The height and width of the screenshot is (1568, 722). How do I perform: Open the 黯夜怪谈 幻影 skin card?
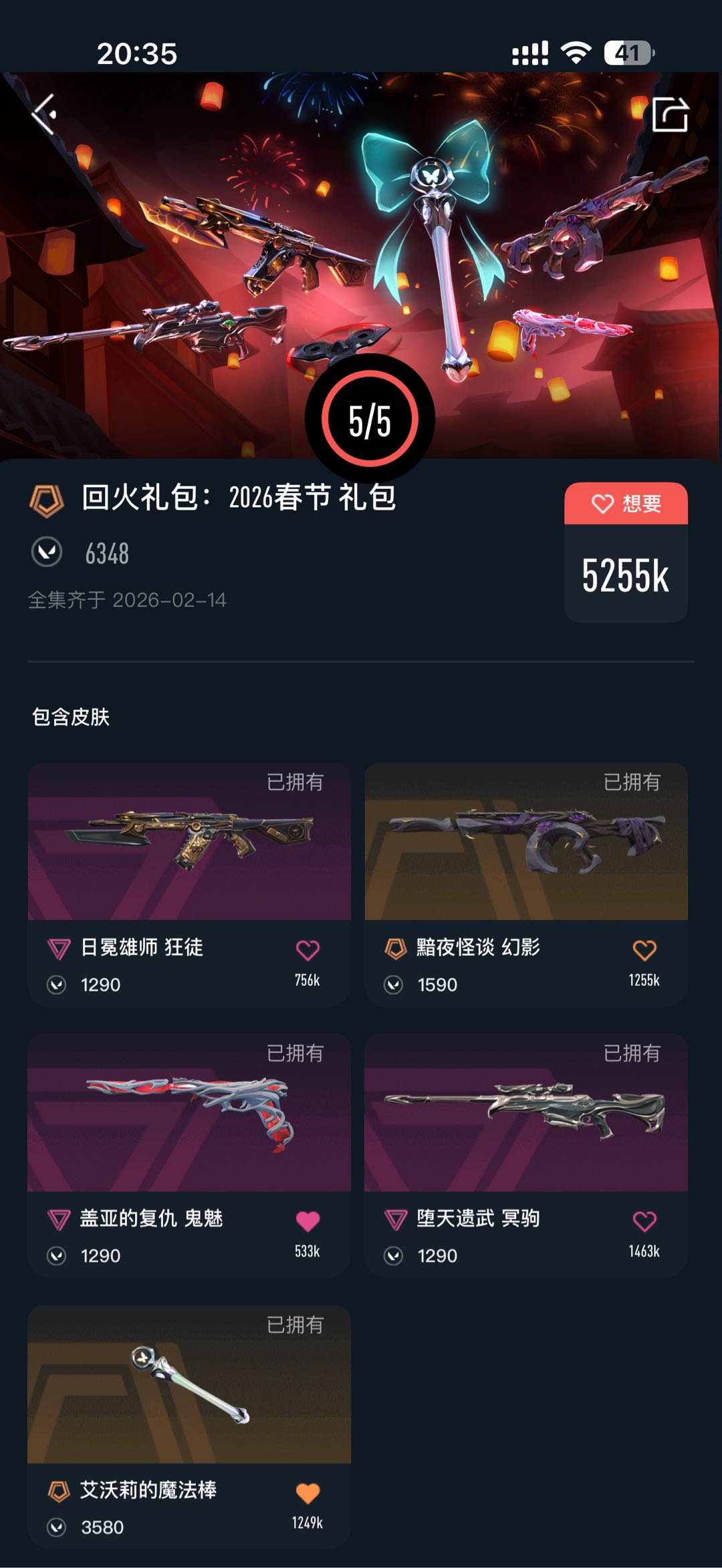526,885
